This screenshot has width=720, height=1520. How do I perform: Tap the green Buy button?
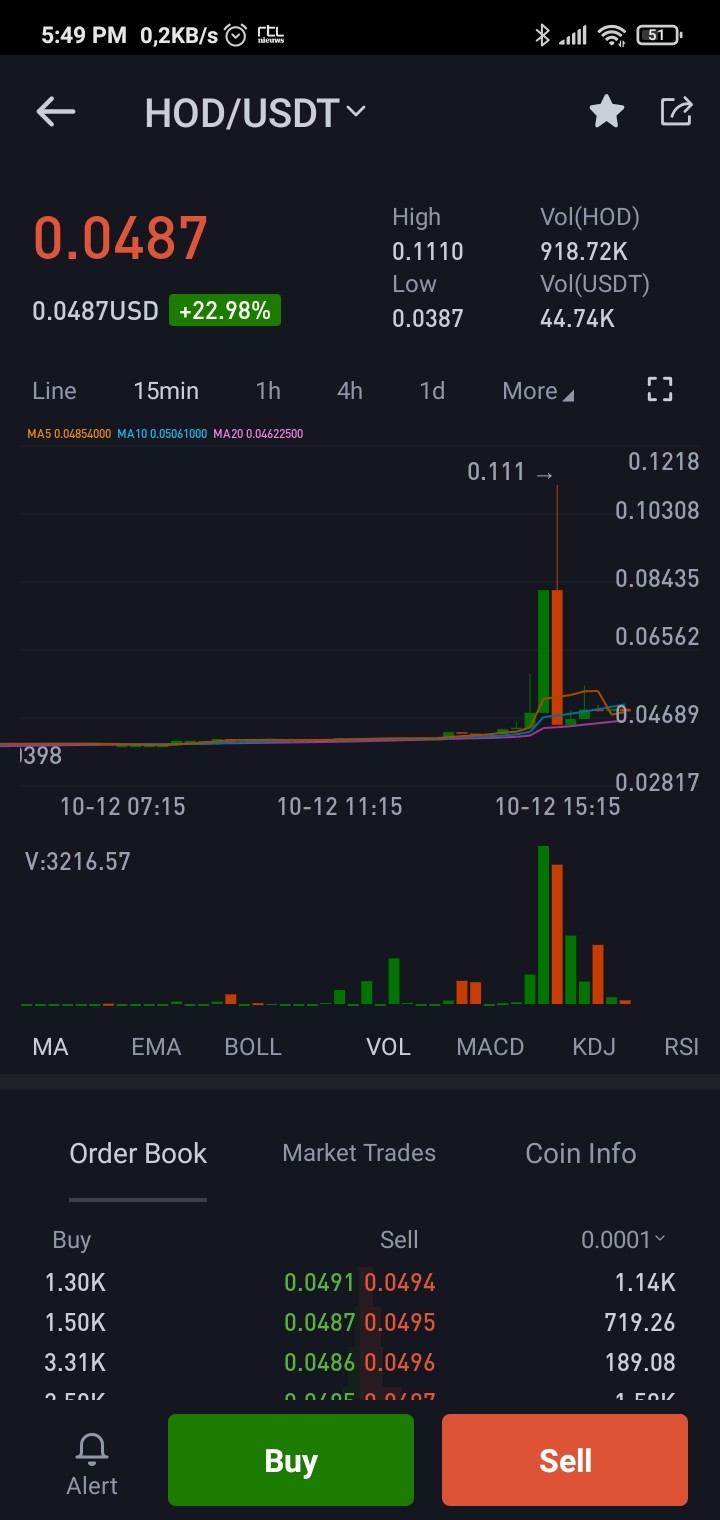[x=291, y=1460]
